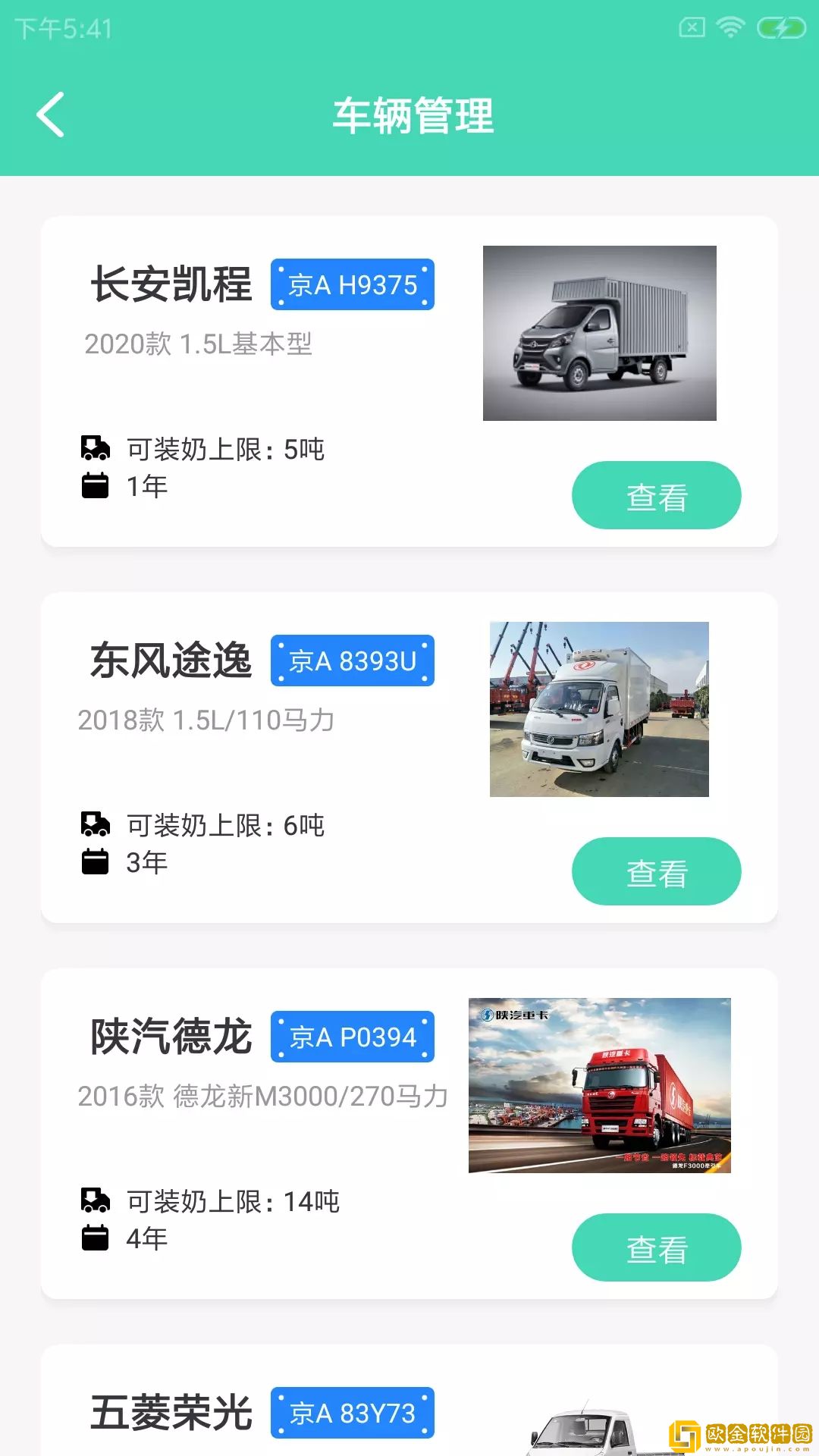Open the 长安凯程 vehicle photo
Viewport: 819px width, 1456px height.
[599, 333]
